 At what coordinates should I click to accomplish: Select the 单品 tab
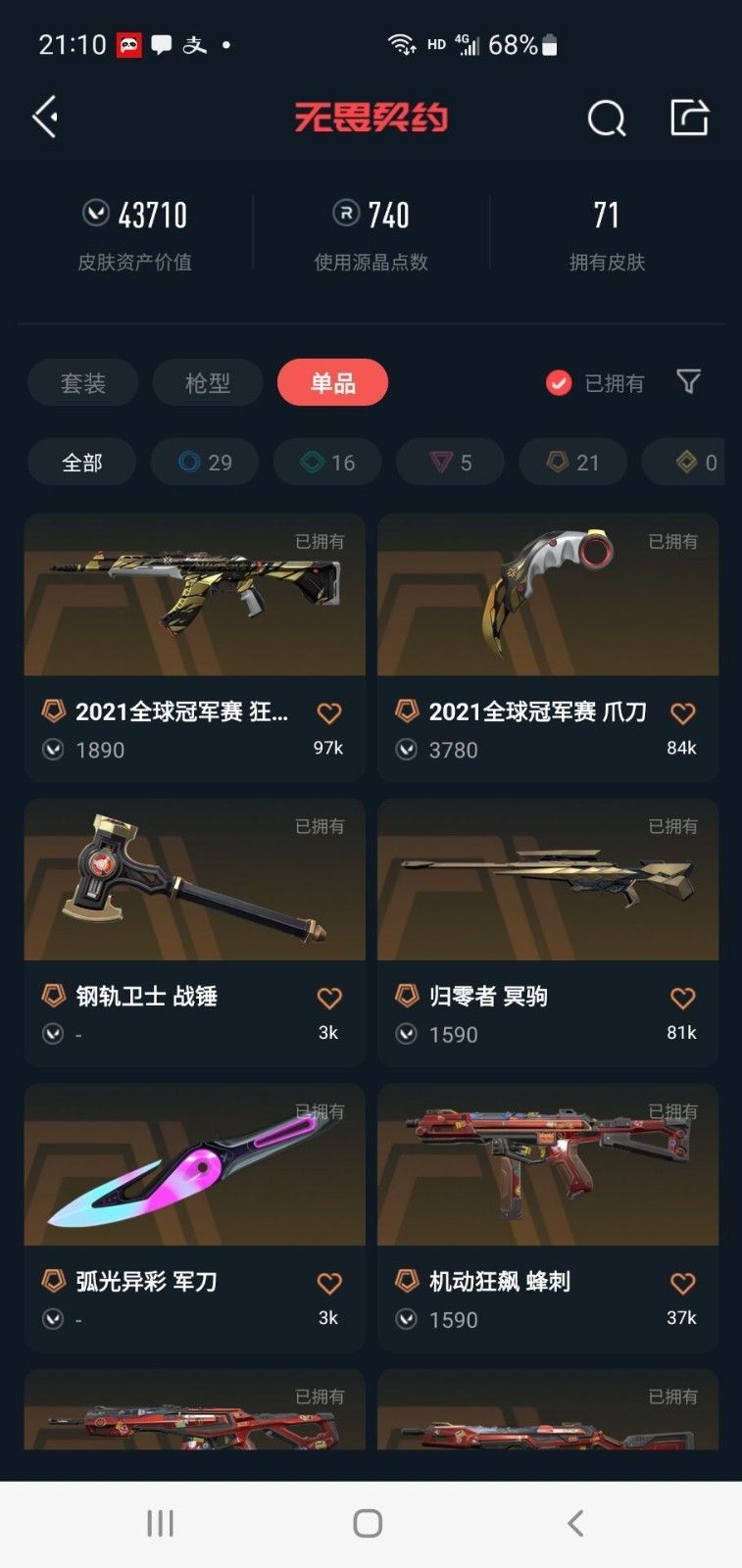[333, 382]
